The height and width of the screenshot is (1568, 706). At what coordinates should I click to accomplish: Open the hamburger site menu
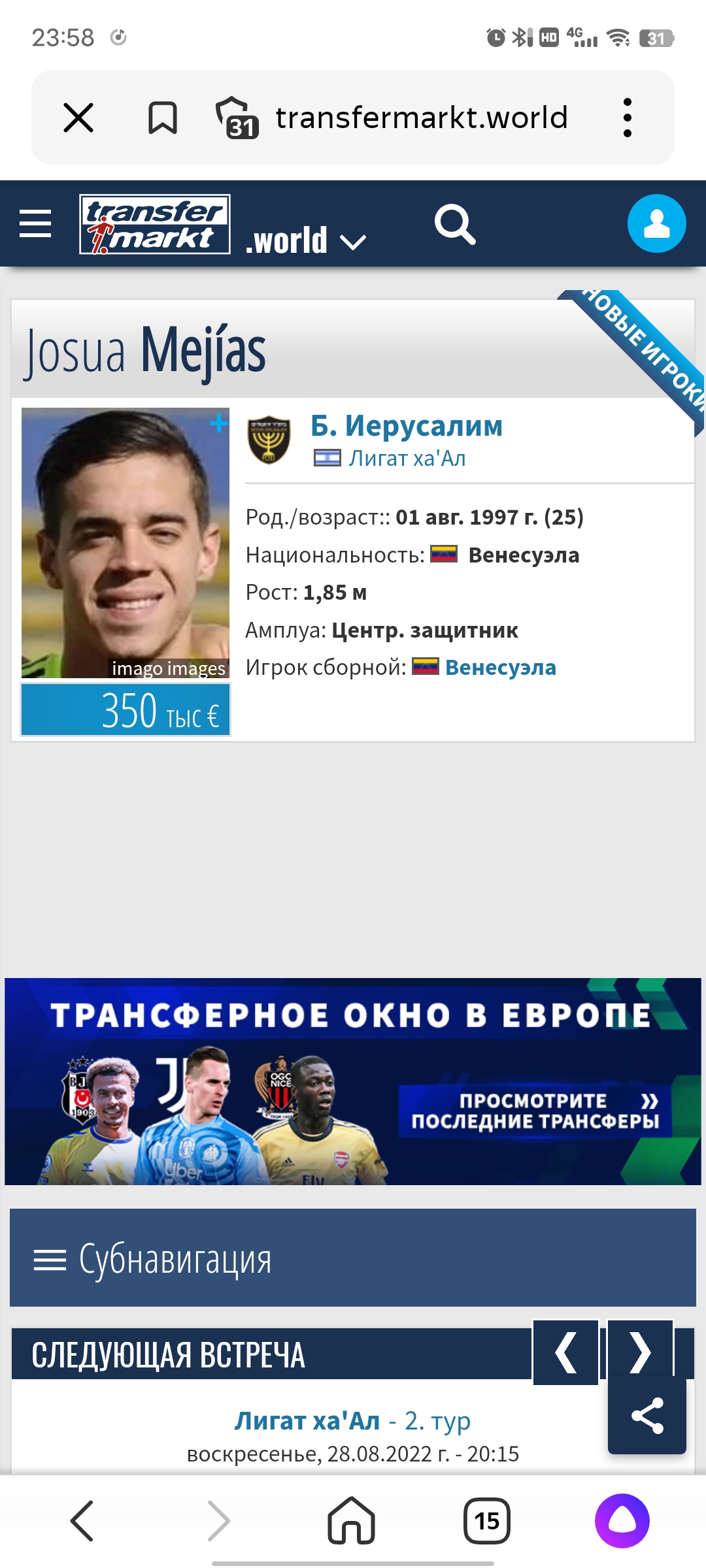tap(35, 224)
